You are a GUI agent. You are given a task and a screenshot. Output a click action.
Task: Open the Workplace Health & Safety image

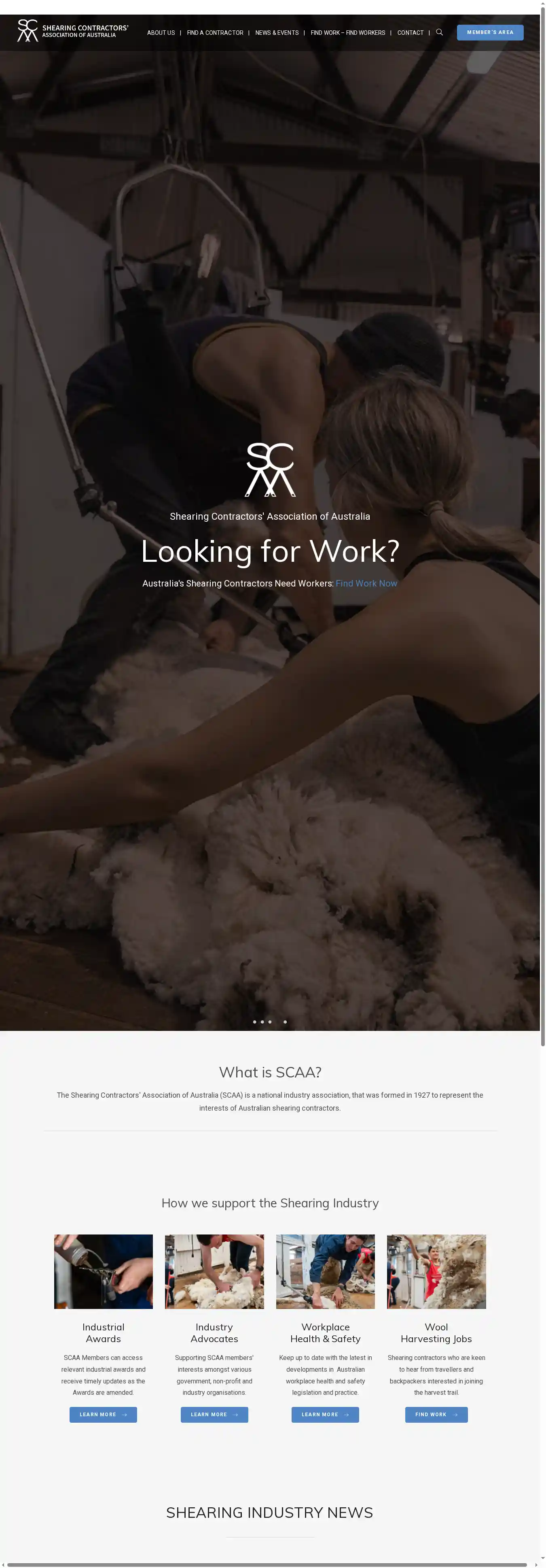click(325, 1272)
